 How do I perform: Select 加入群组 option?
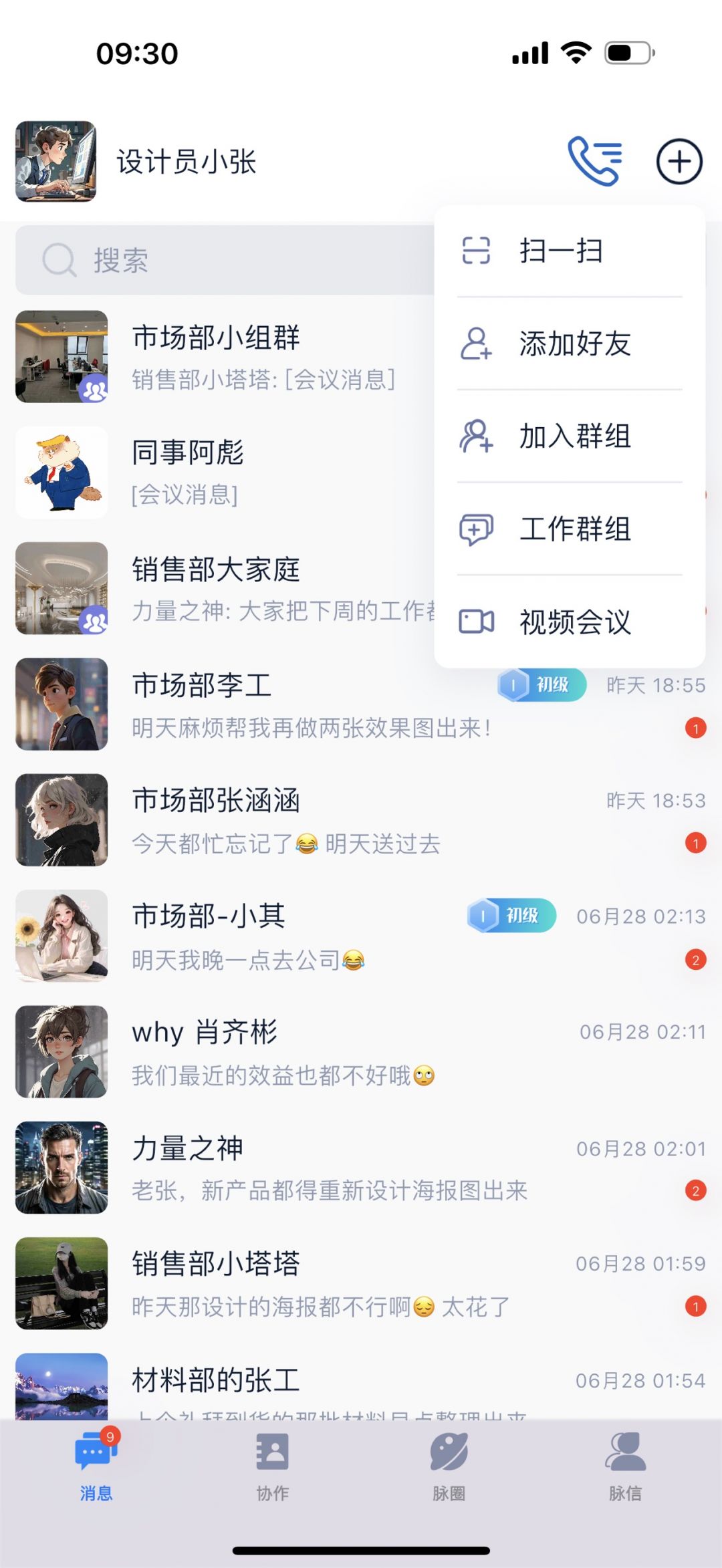(x=570, y=436)
